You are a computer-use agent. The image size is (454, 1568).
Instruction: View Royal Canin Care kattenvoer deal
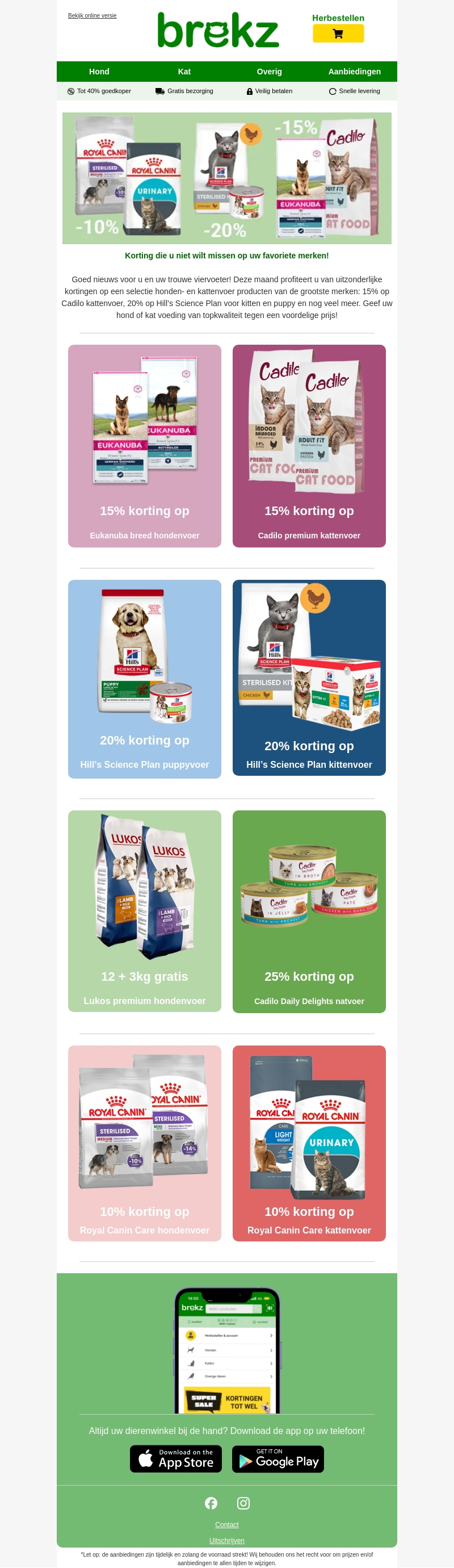(x=309, y=1143)
